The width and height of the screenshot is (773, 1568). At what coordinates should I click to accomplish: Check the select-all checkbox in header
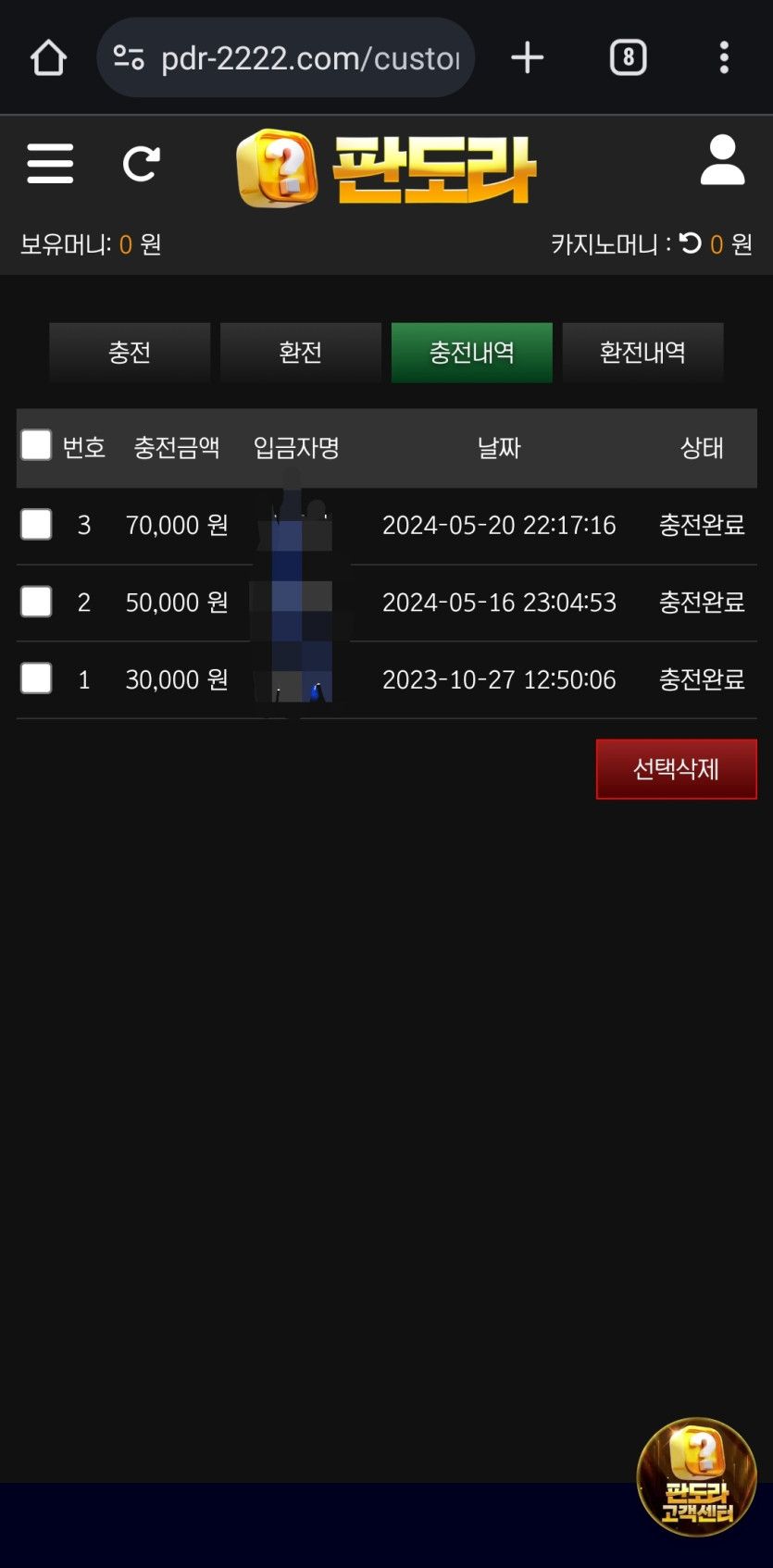tap(36, 445)
